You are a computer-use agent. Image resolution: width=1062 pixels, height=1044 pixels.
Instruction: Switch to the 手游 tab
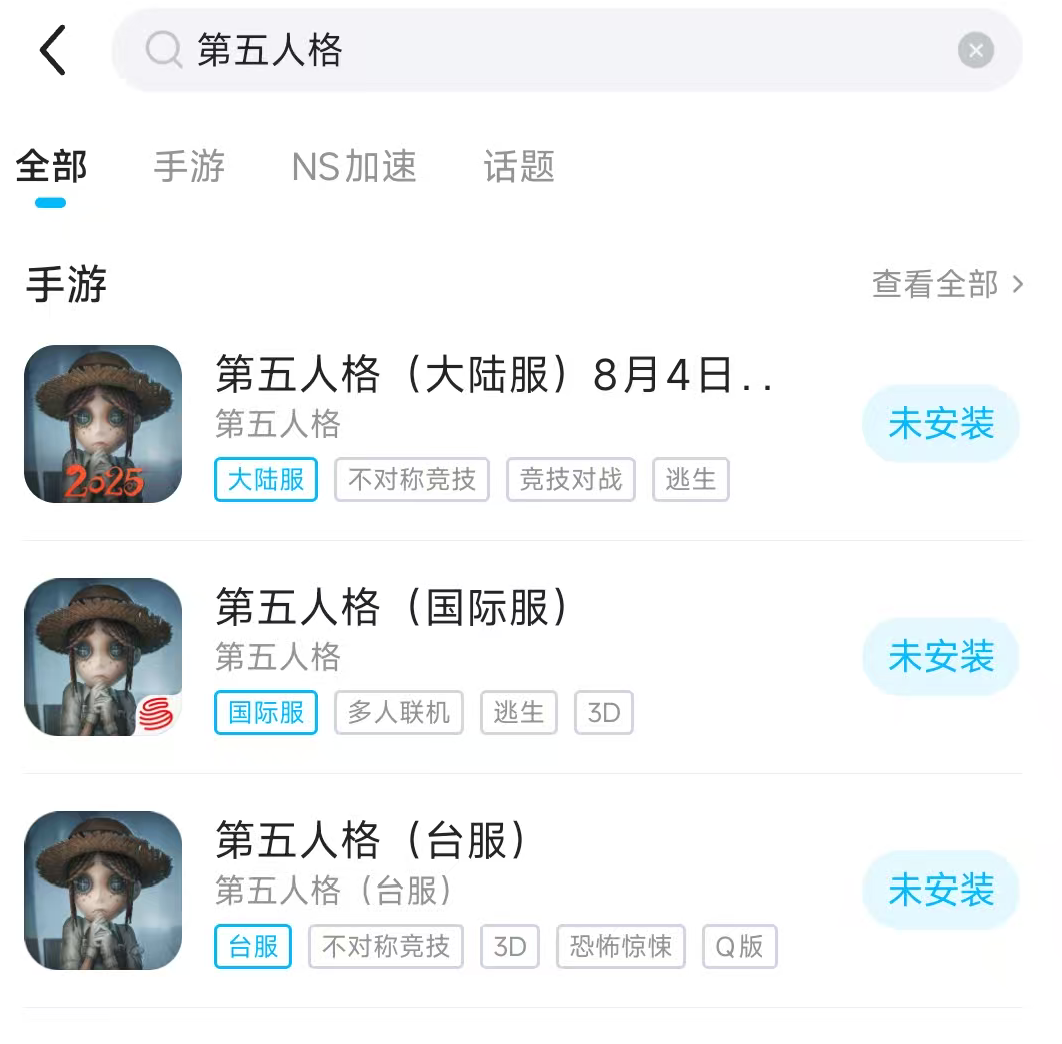(x=189, y=167)
